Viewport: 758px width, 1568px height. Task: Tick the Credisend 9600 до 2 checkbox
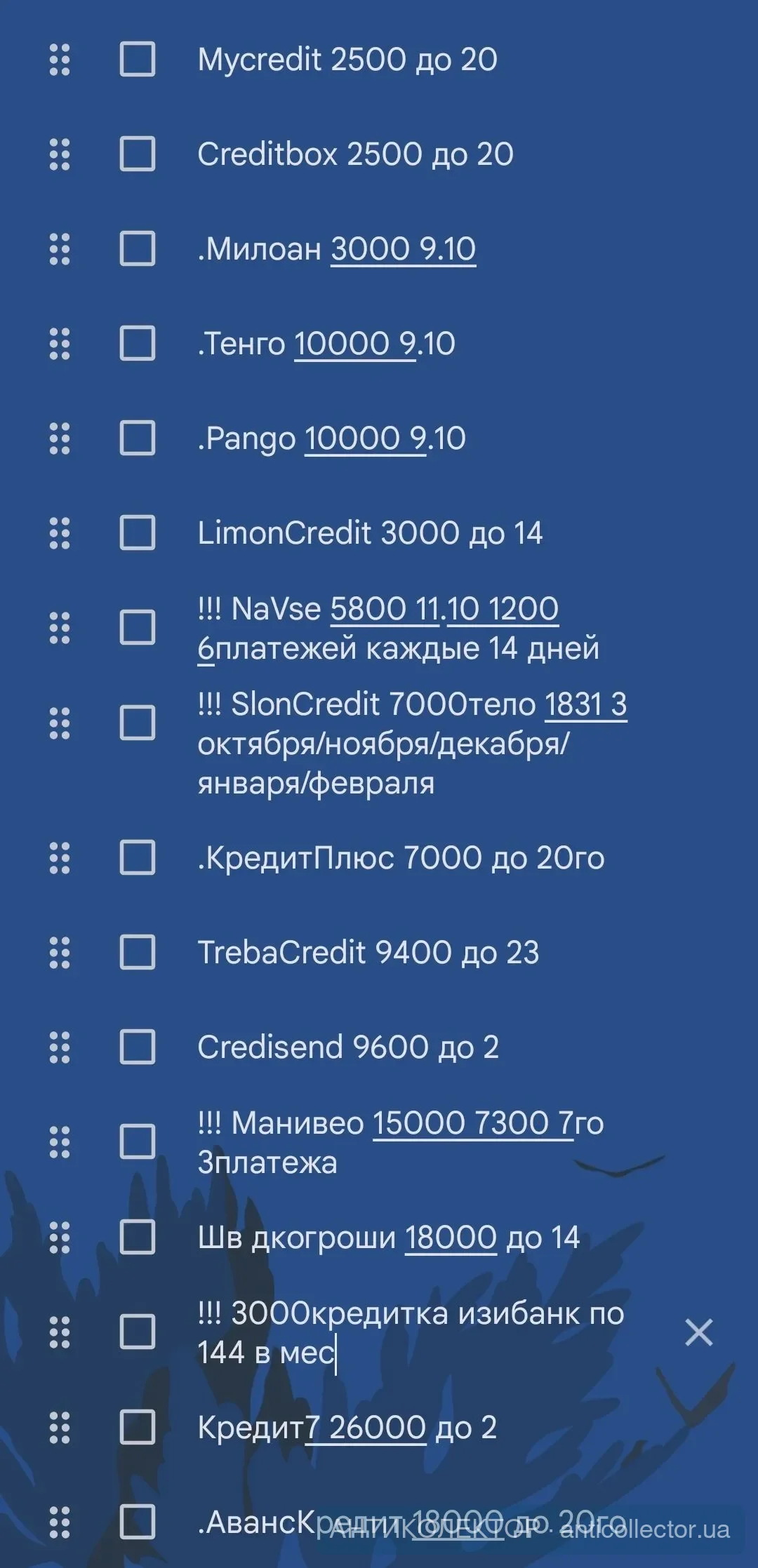(138, 1047)
